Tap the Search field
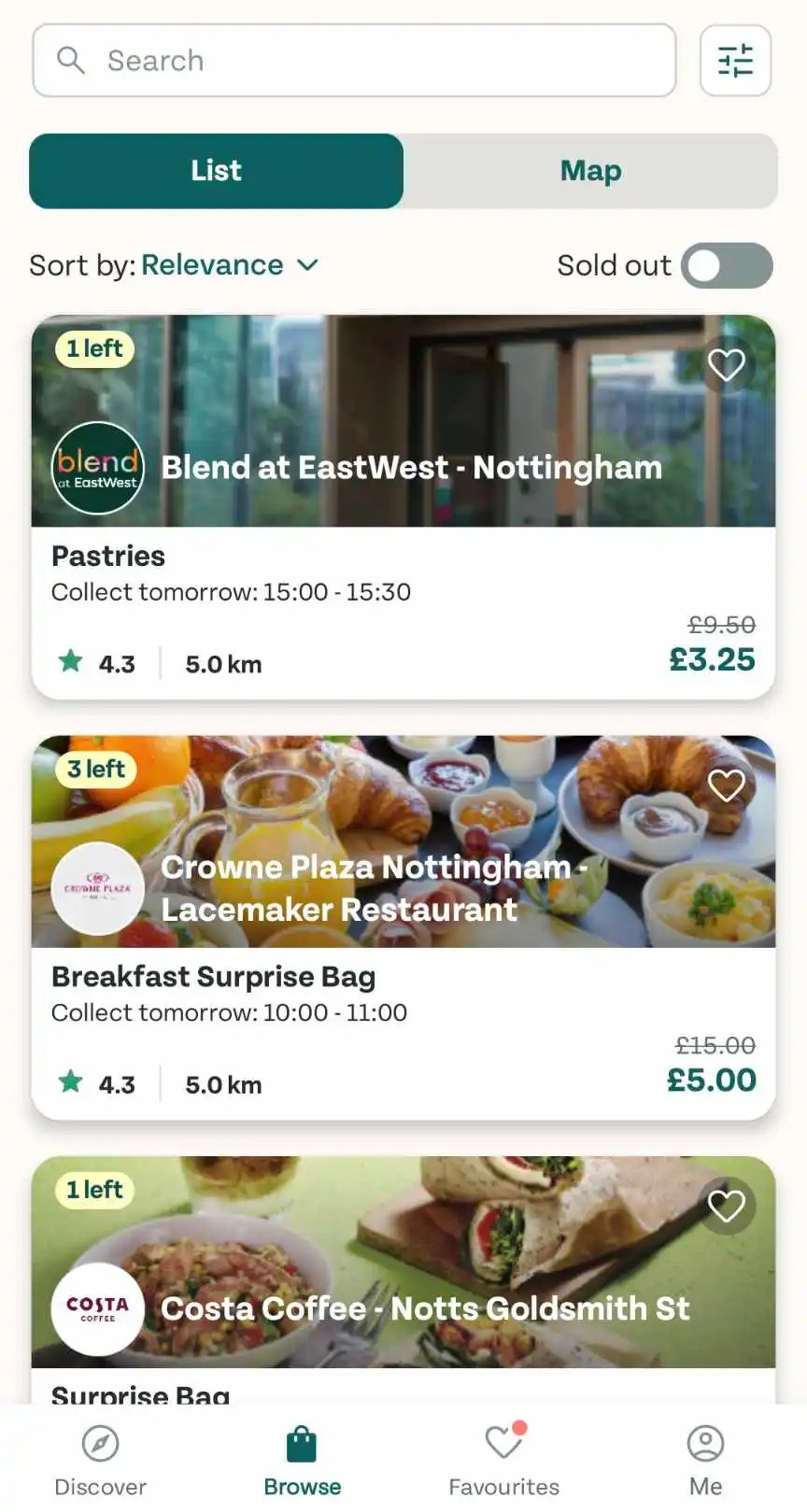Viewport: 807px width, 1512px height. pos(354,61)
